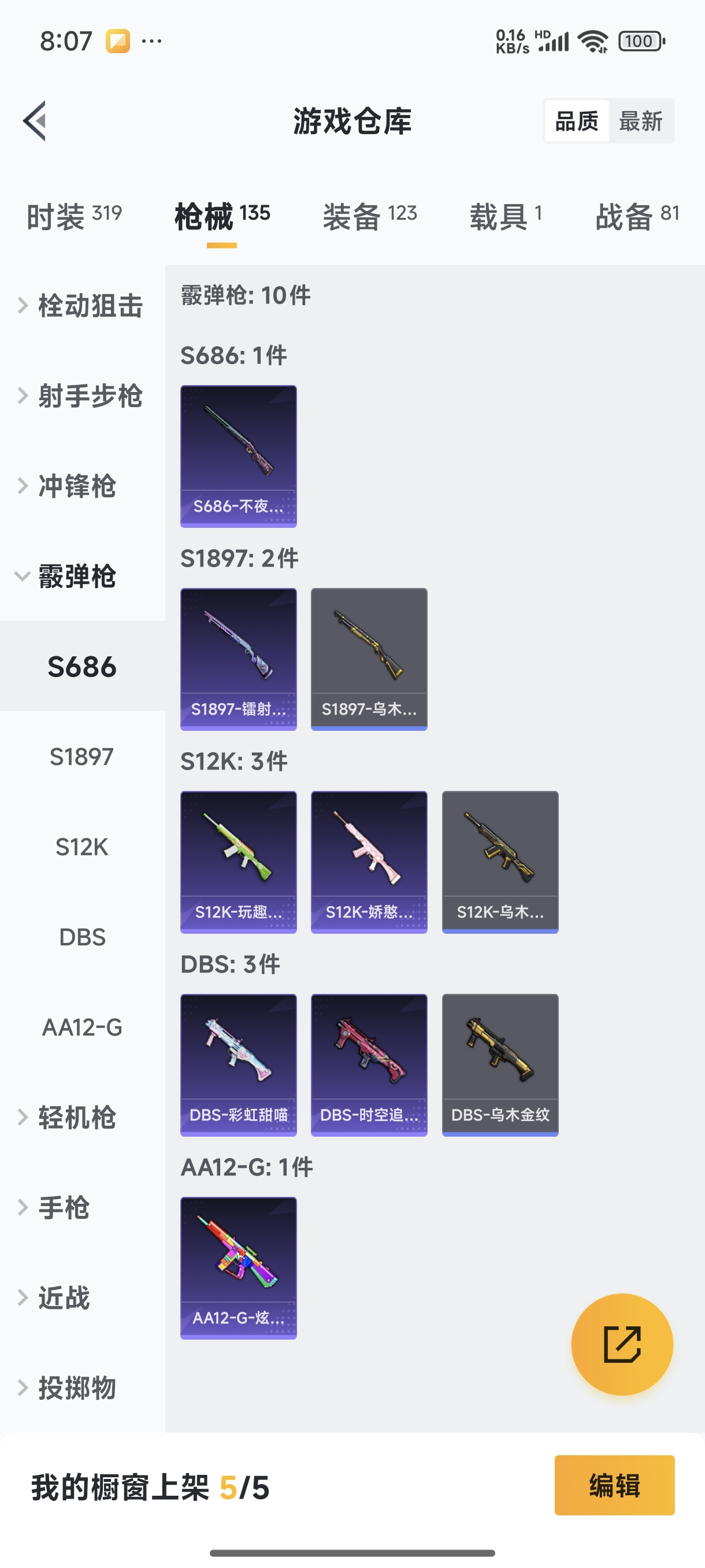
Task: Open the DBS-彩虹甜喵 skin card
Action: (x=239, y=1064)
